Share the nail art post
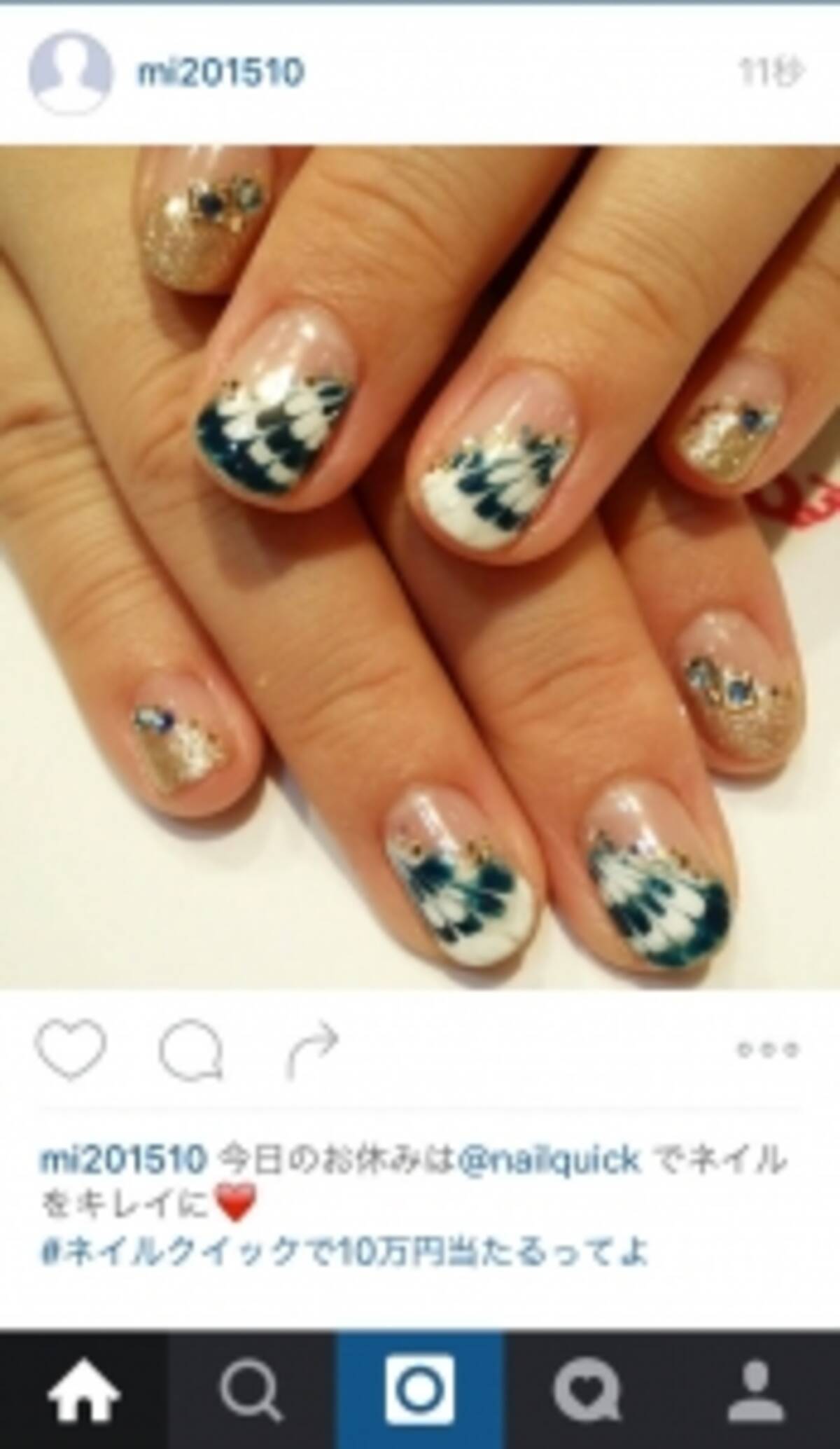Screen dimensions: 840x1449 pos(313,1051)
